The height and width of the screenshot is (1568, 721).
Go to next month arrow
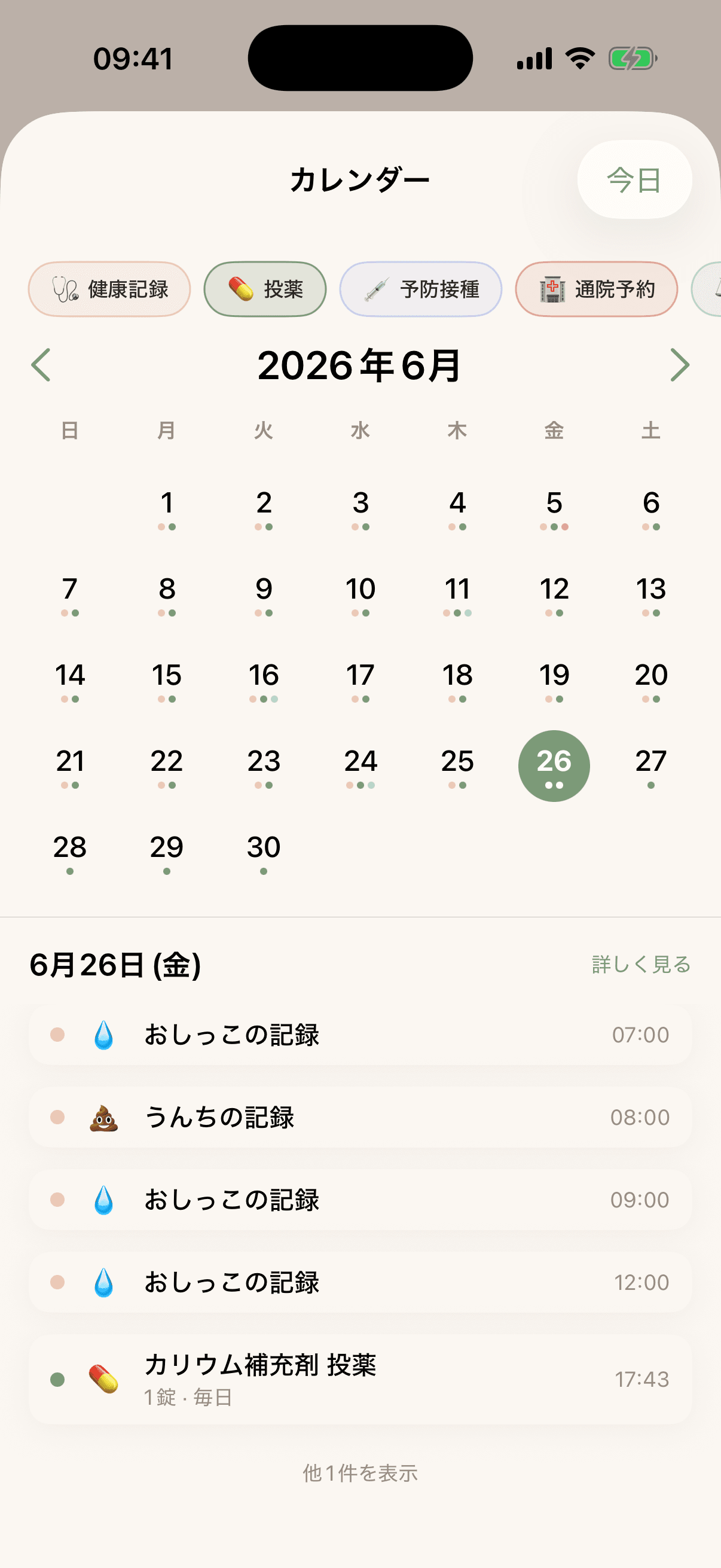tap(680, 365)
